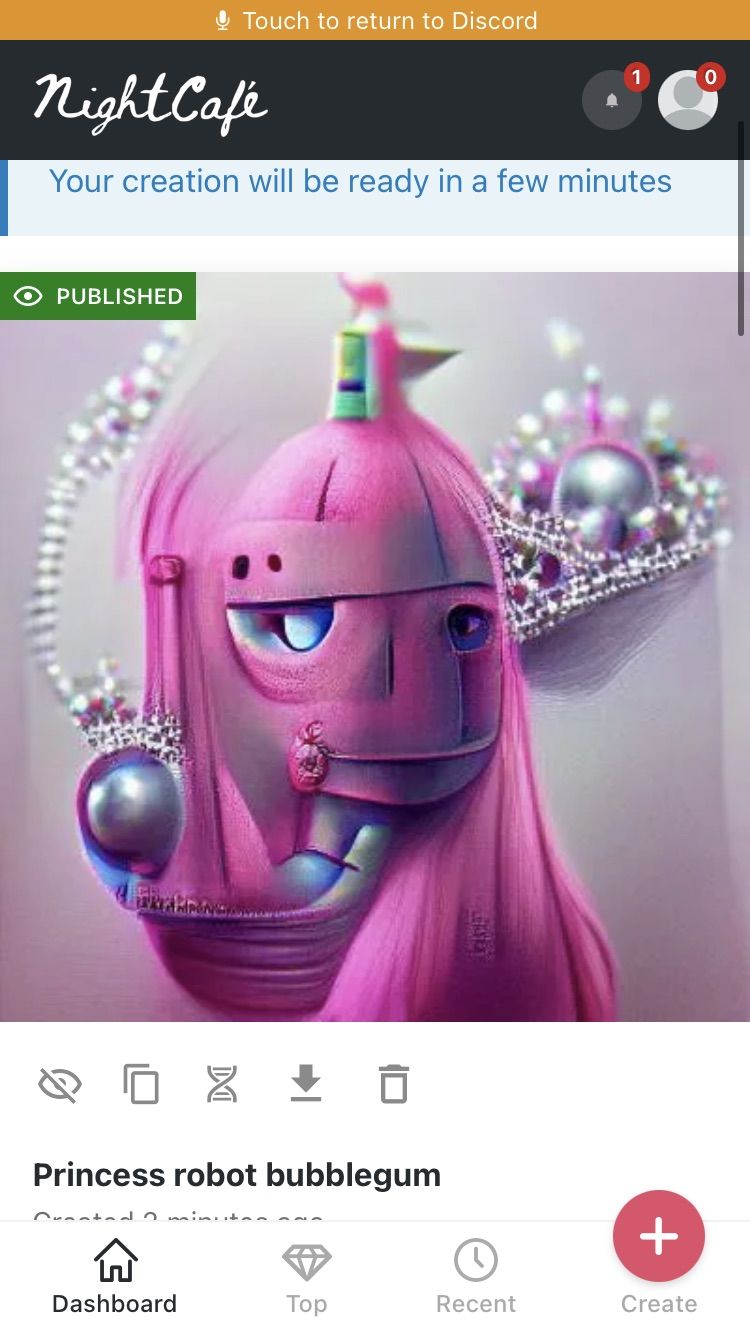The height and width of the screenshot is (1334, 750).
Task: Switch to the Top tab
Action: point(306,1276)
